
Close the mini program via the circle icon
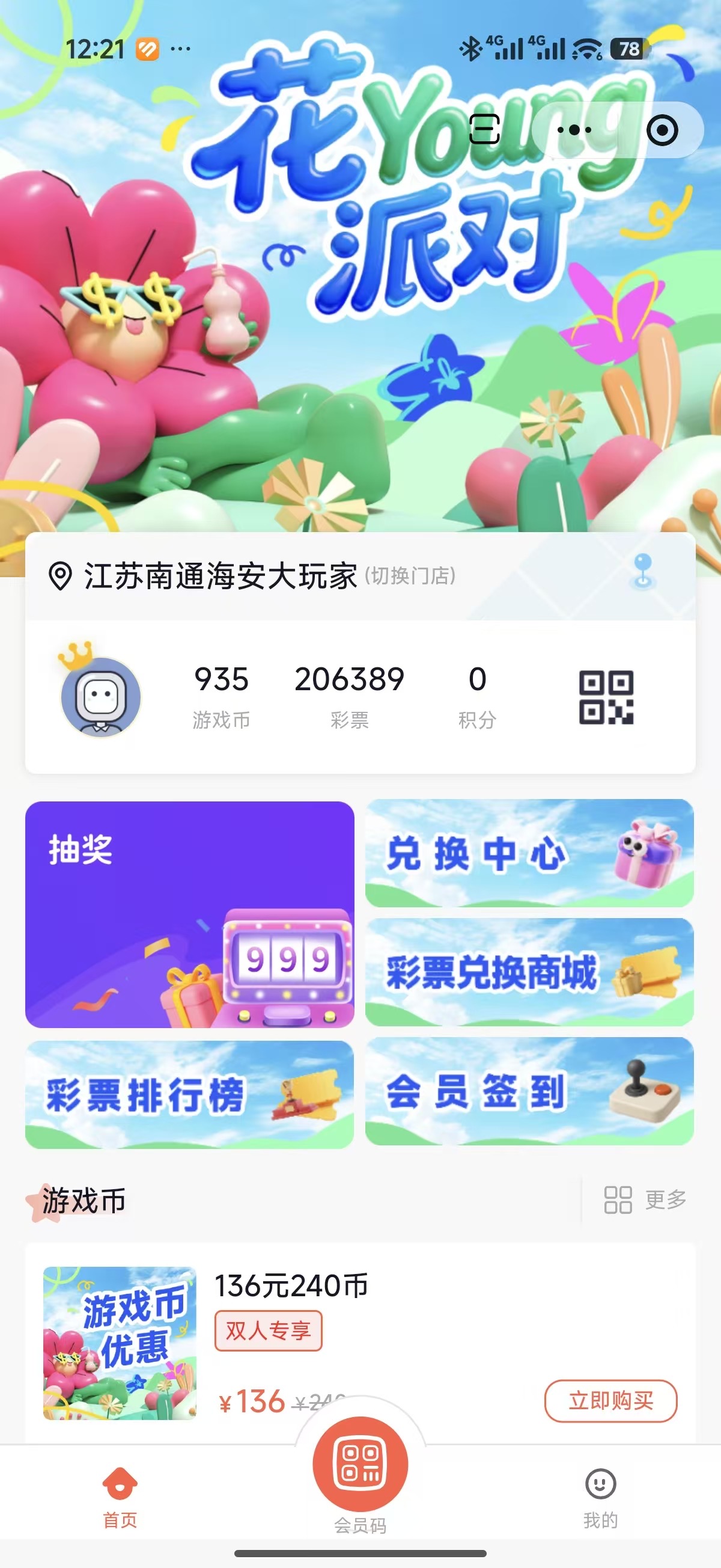click(x=662, y=130)
